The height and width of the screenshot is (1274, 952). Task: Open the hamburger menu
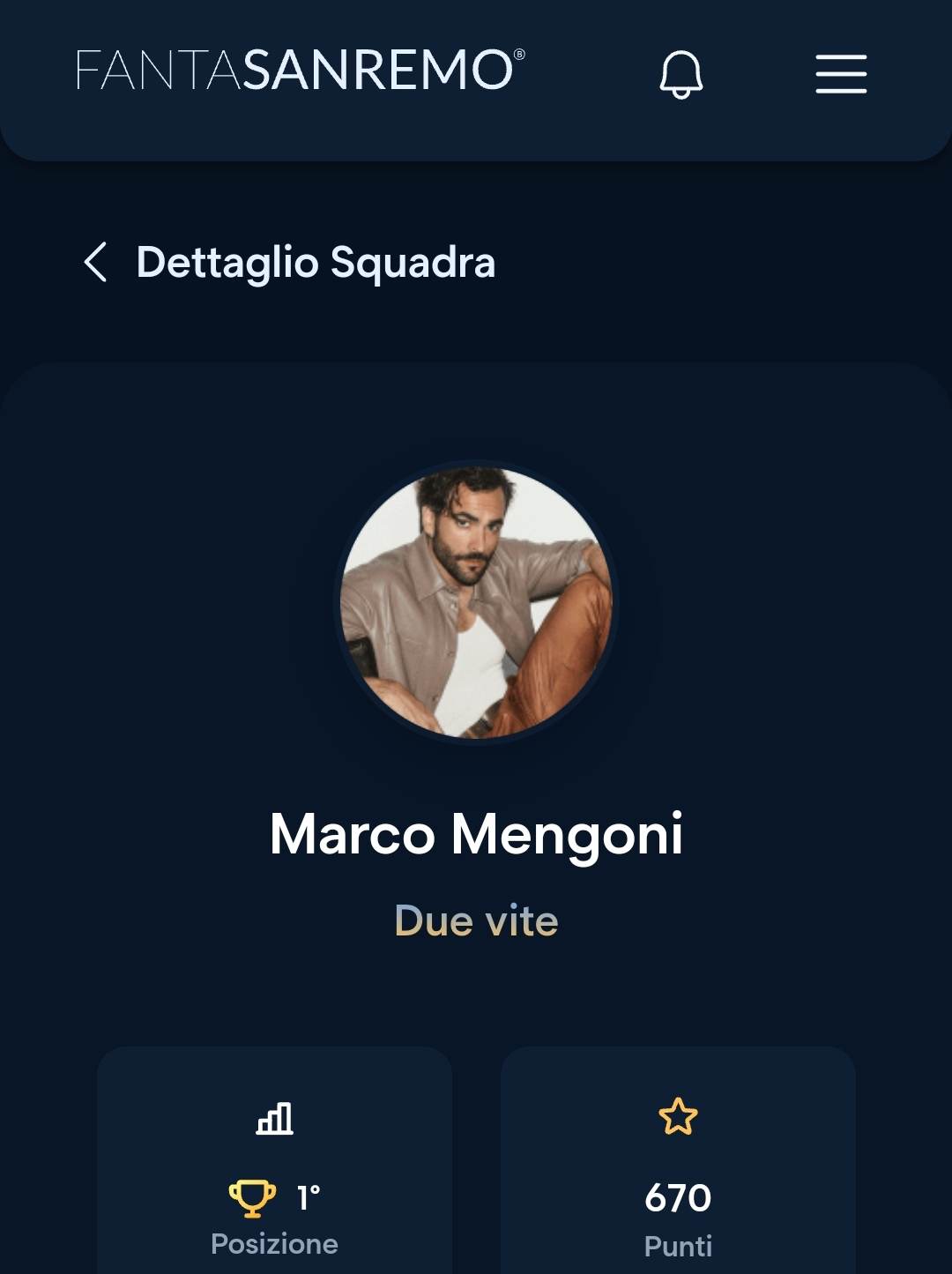[x=841, y=73]
